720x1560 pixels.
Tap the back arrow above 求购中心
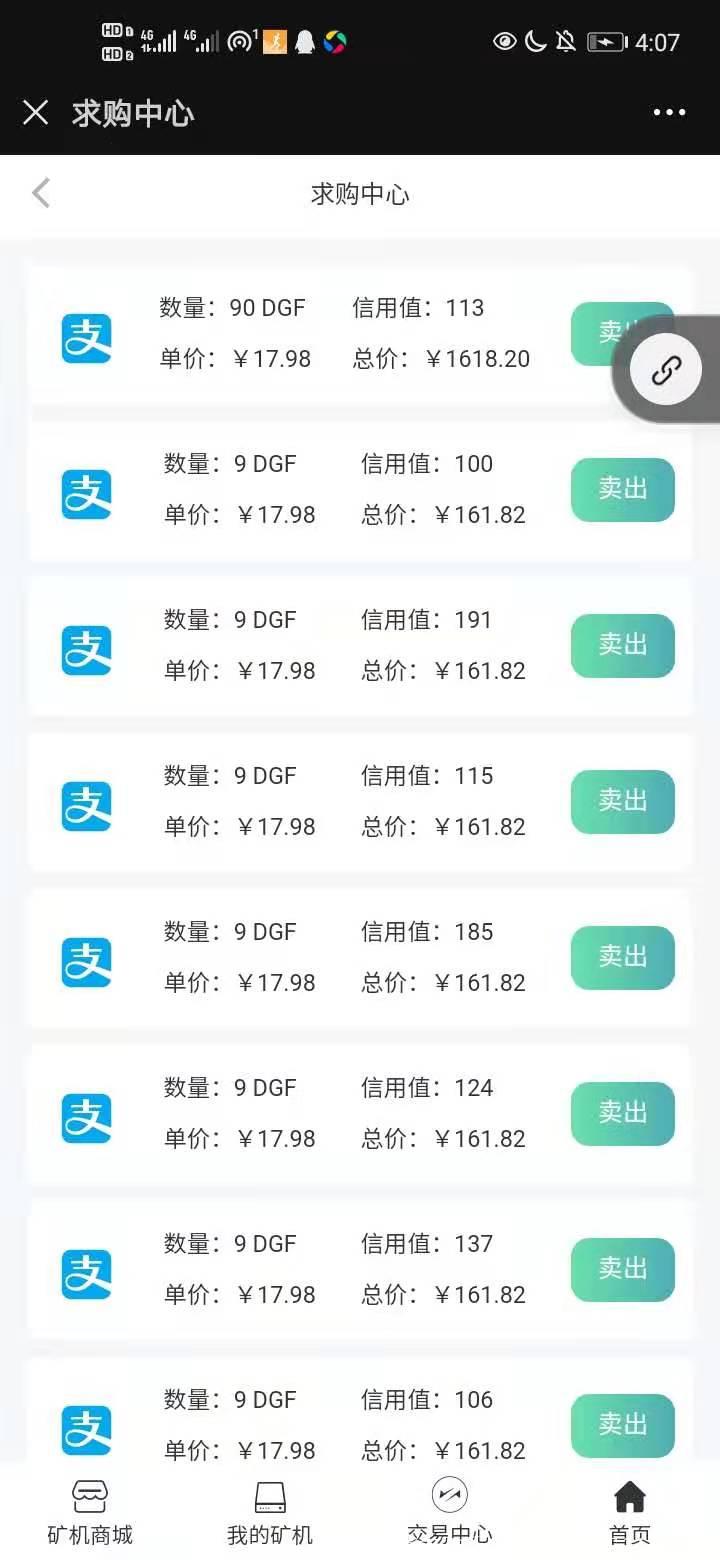[x=40, y=192]
